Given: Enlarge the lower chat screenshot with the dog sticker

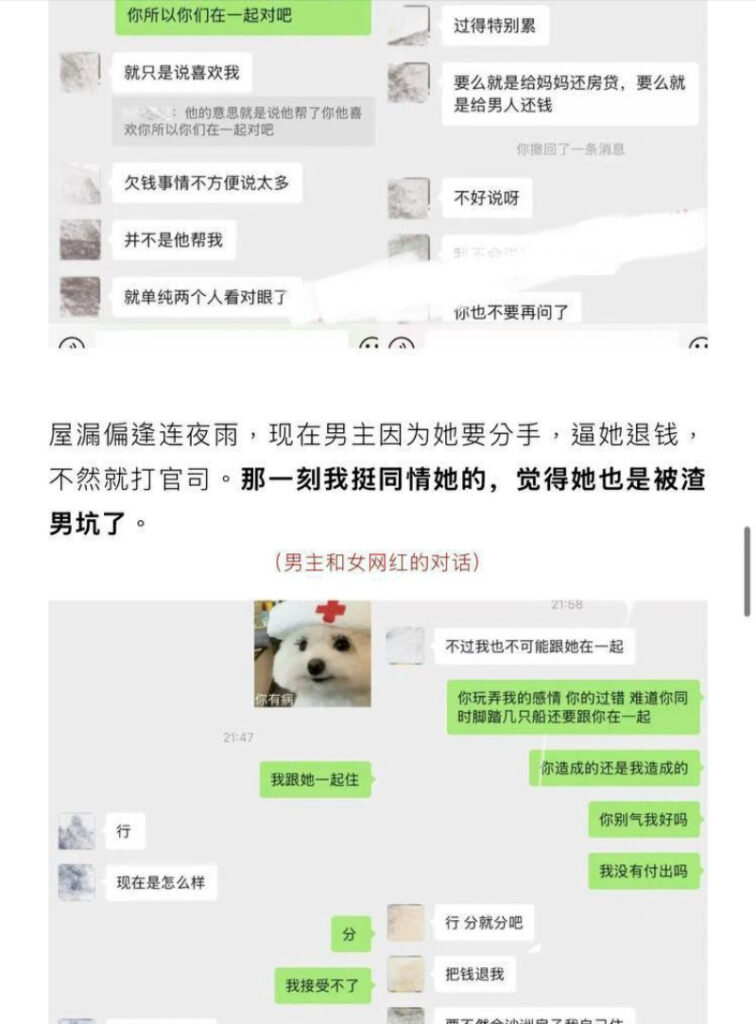Looking at the screenshot, I should click(x=378, y=810).
